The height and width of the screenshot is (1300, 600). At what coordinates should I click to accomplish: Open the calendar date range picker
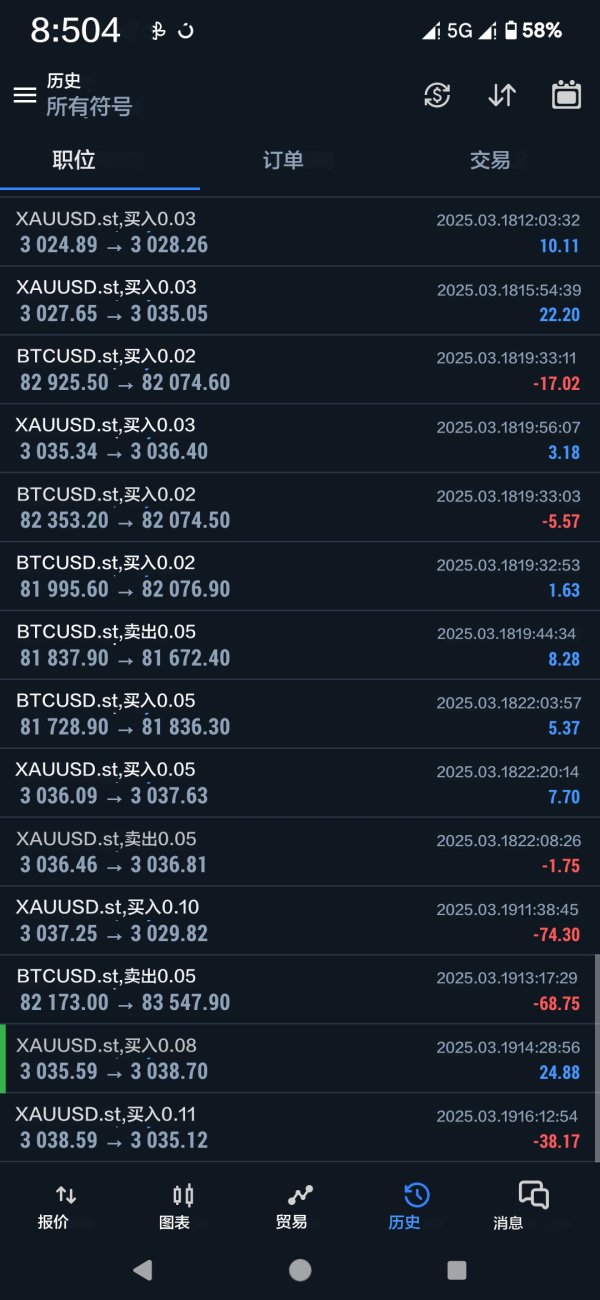(x=567, y=95)
